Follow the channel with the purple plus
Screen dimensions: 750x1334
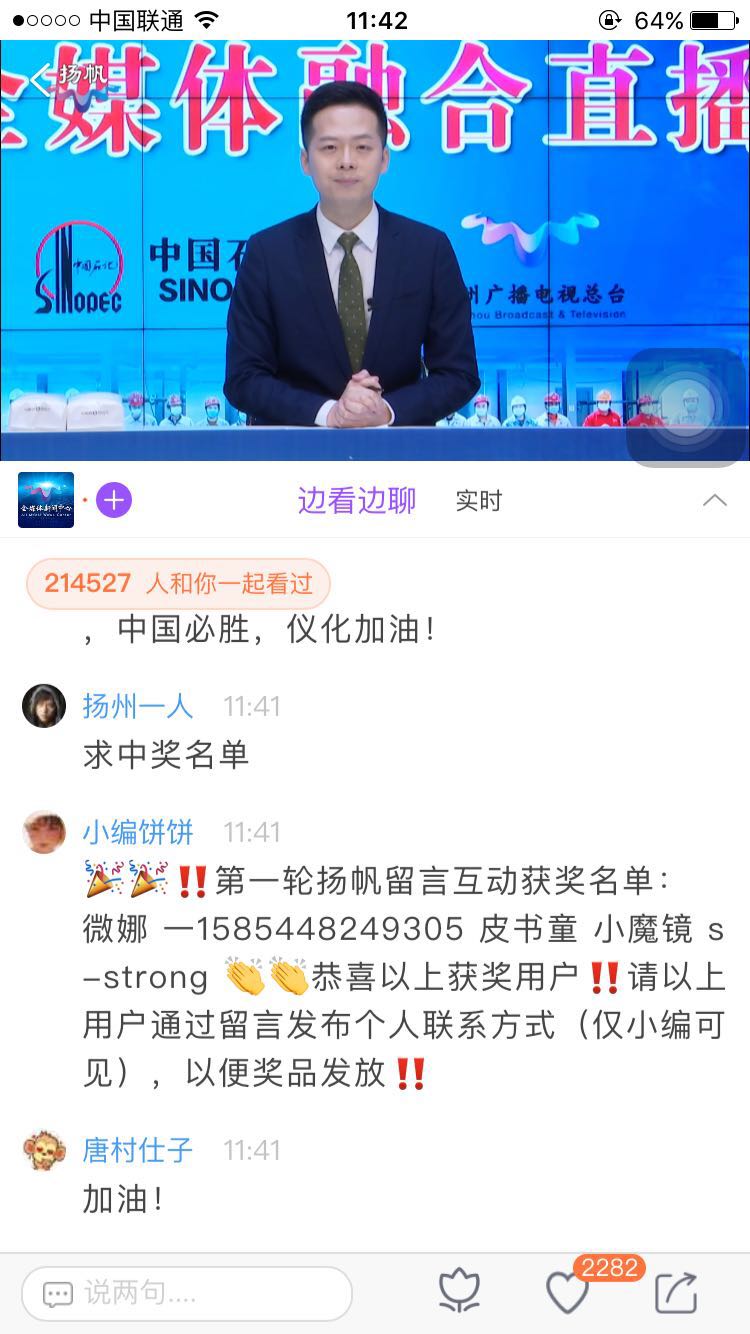tap(114, 500)
